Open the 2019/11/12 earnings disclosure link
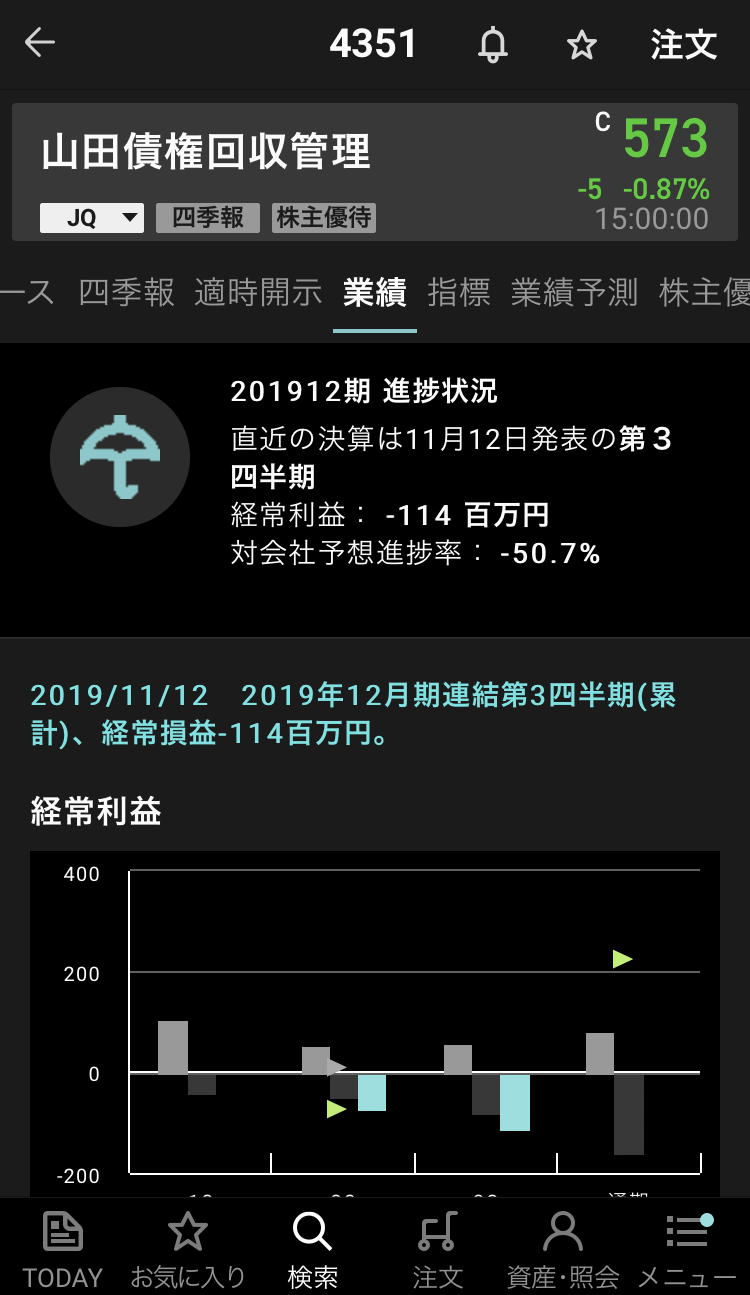 354,714
